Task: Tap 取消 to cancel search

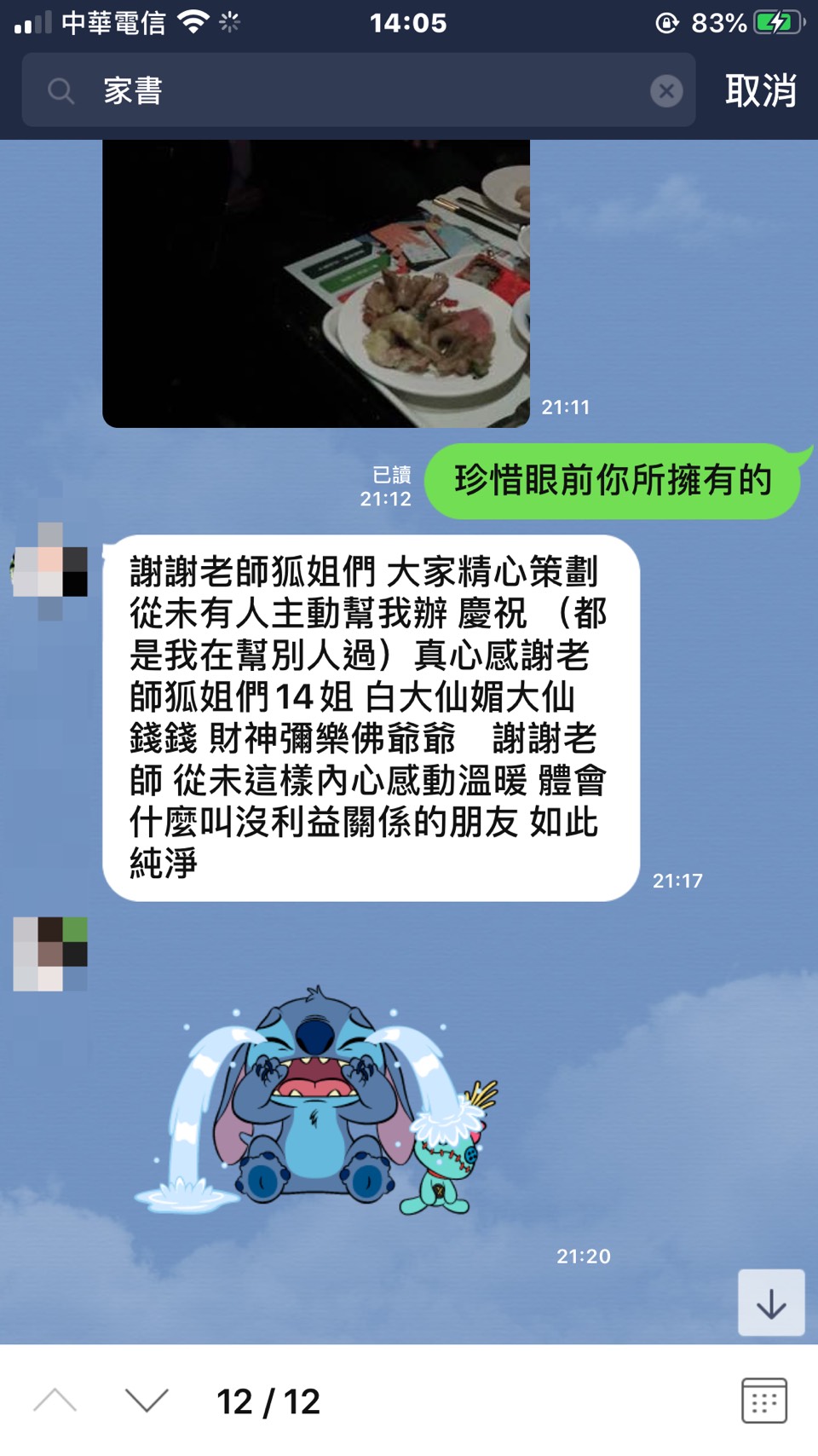Action: pyautogui.click(x=760, y=90)
